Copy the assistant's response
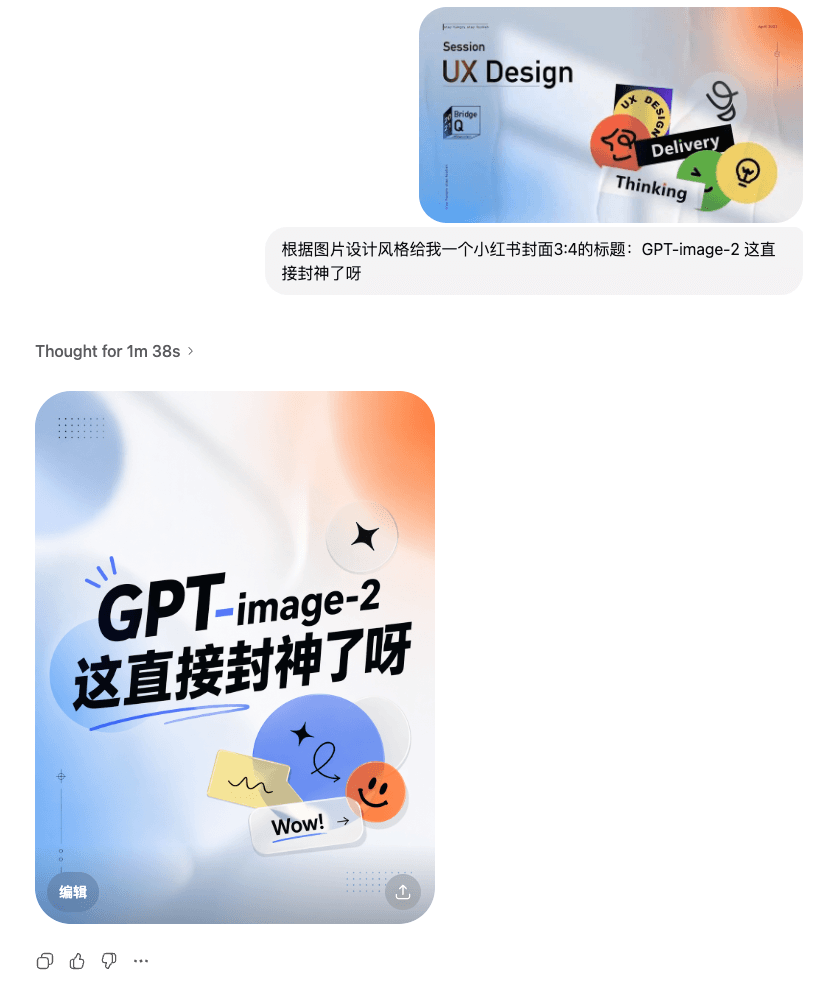The height and width of the screenshot is (983, 836). coord(45,961)
